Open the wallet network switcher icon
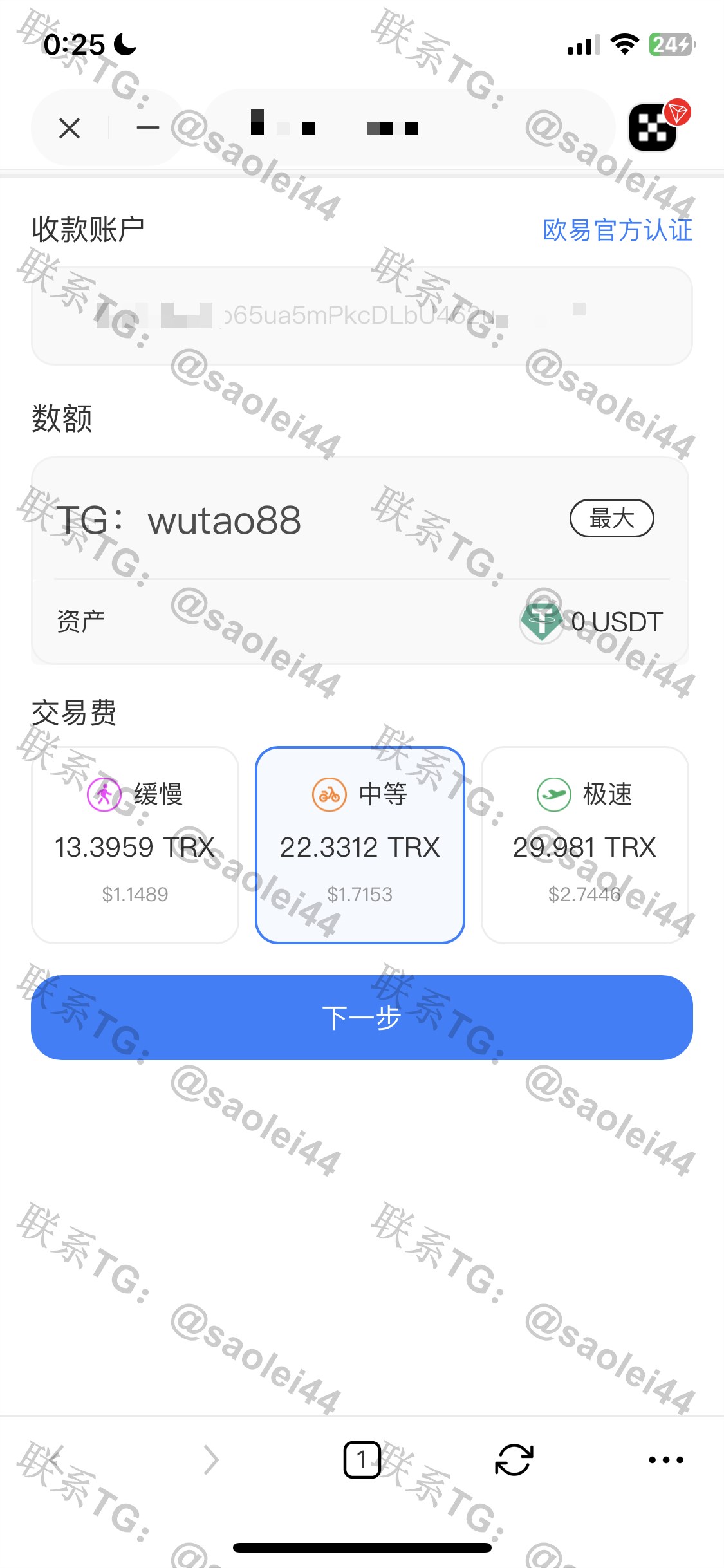This screenshot has width=724, height=1568. click(654, 127)
